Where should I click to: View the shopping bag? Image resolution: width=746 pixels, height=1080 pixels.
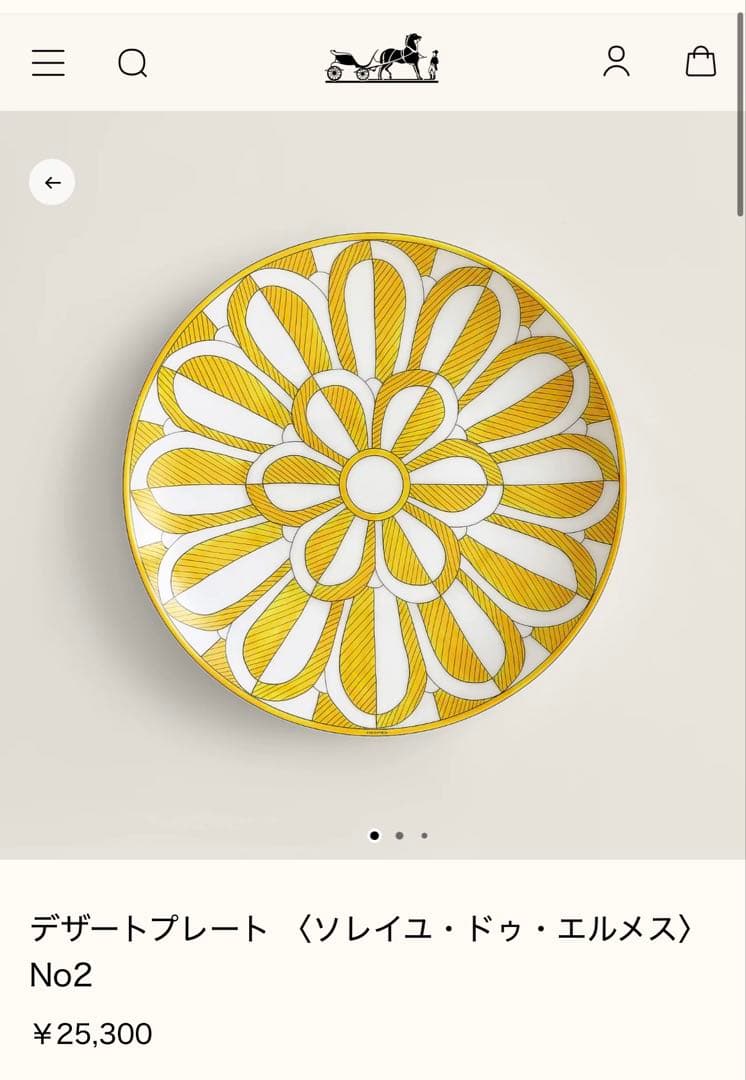coord(700,61)
